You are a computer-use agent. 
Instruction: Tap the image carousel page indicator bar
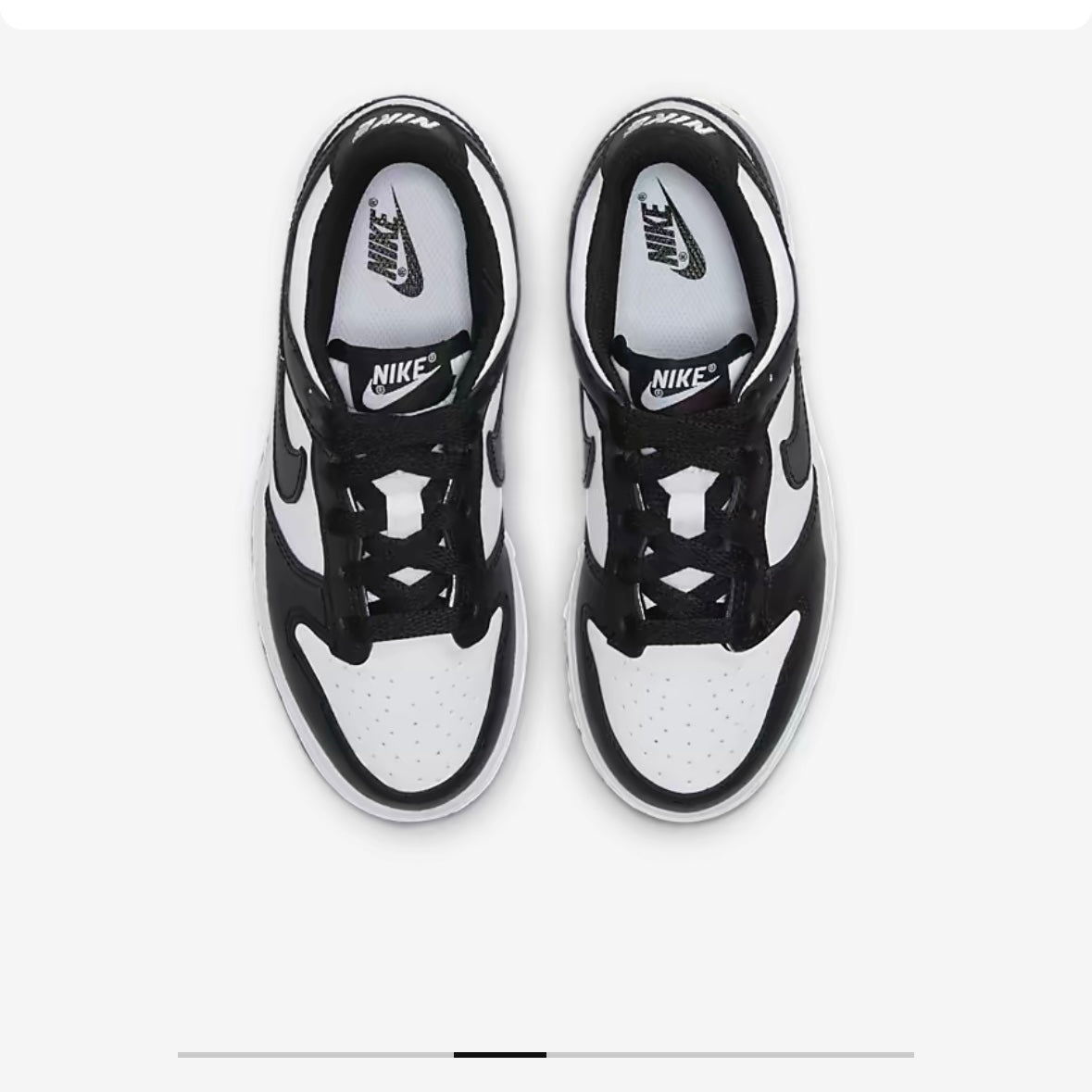546,1054
